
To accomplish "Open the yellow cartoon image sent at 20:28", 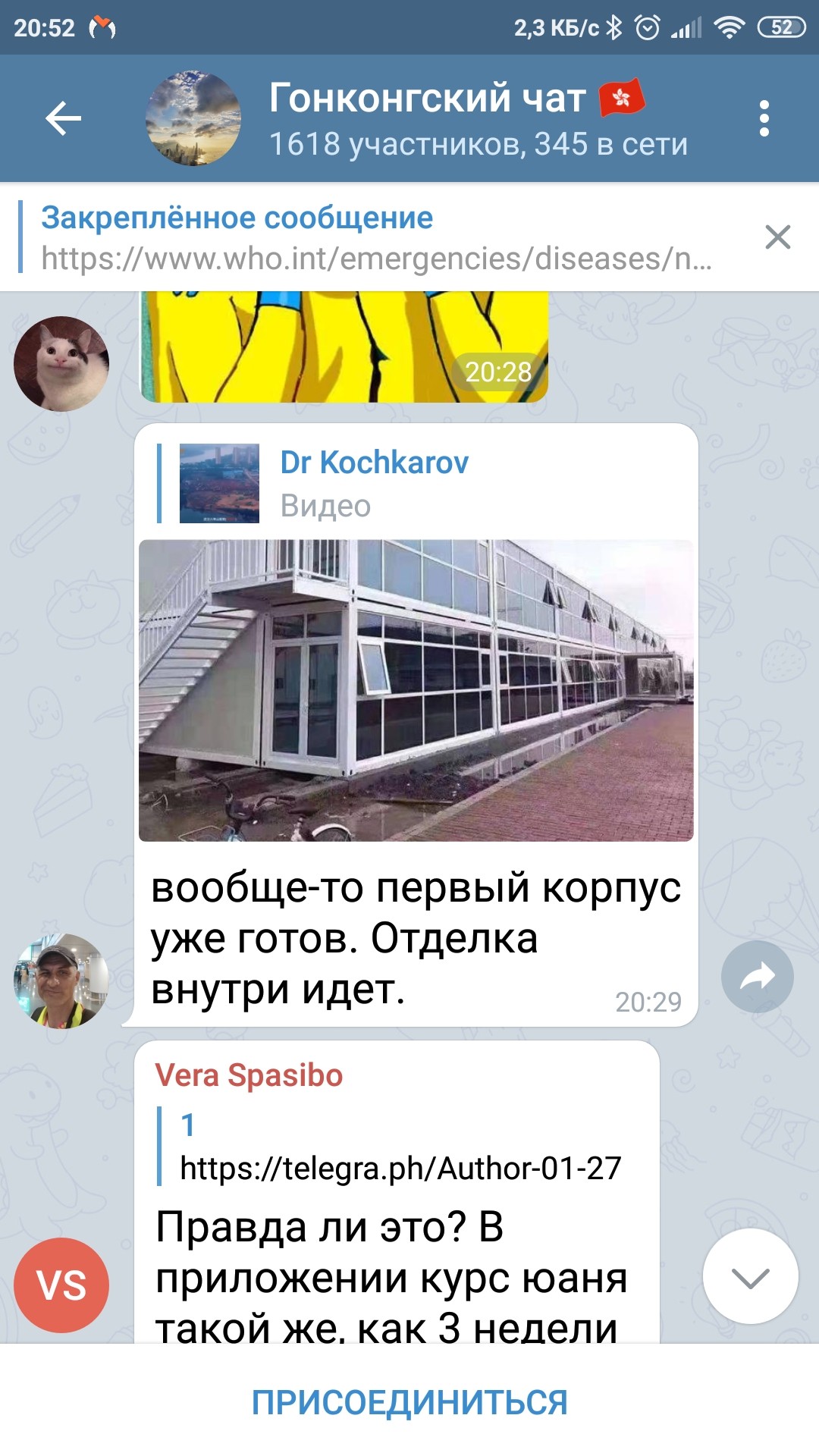I will click(x=344, y=347).
